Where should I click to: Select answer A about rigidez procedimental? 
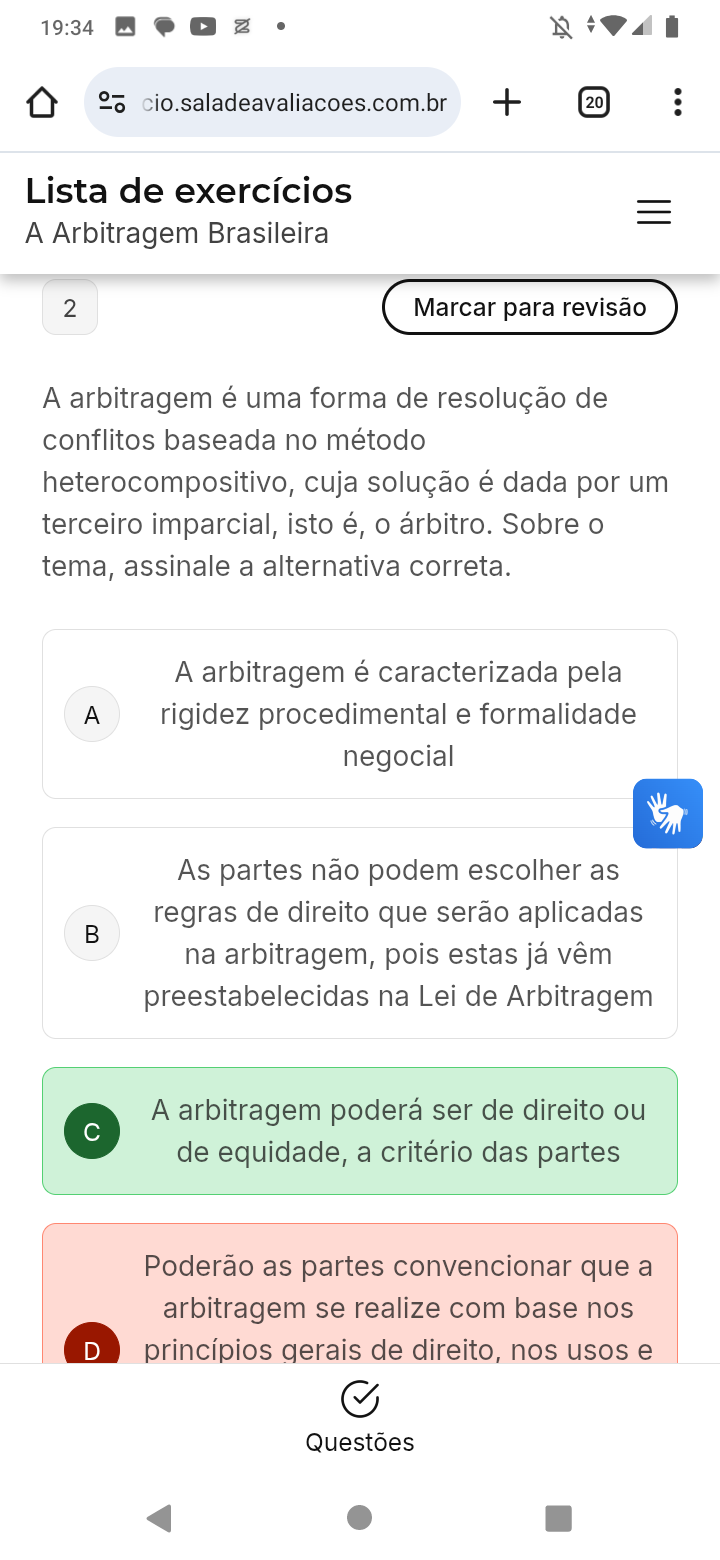(359, 714)
